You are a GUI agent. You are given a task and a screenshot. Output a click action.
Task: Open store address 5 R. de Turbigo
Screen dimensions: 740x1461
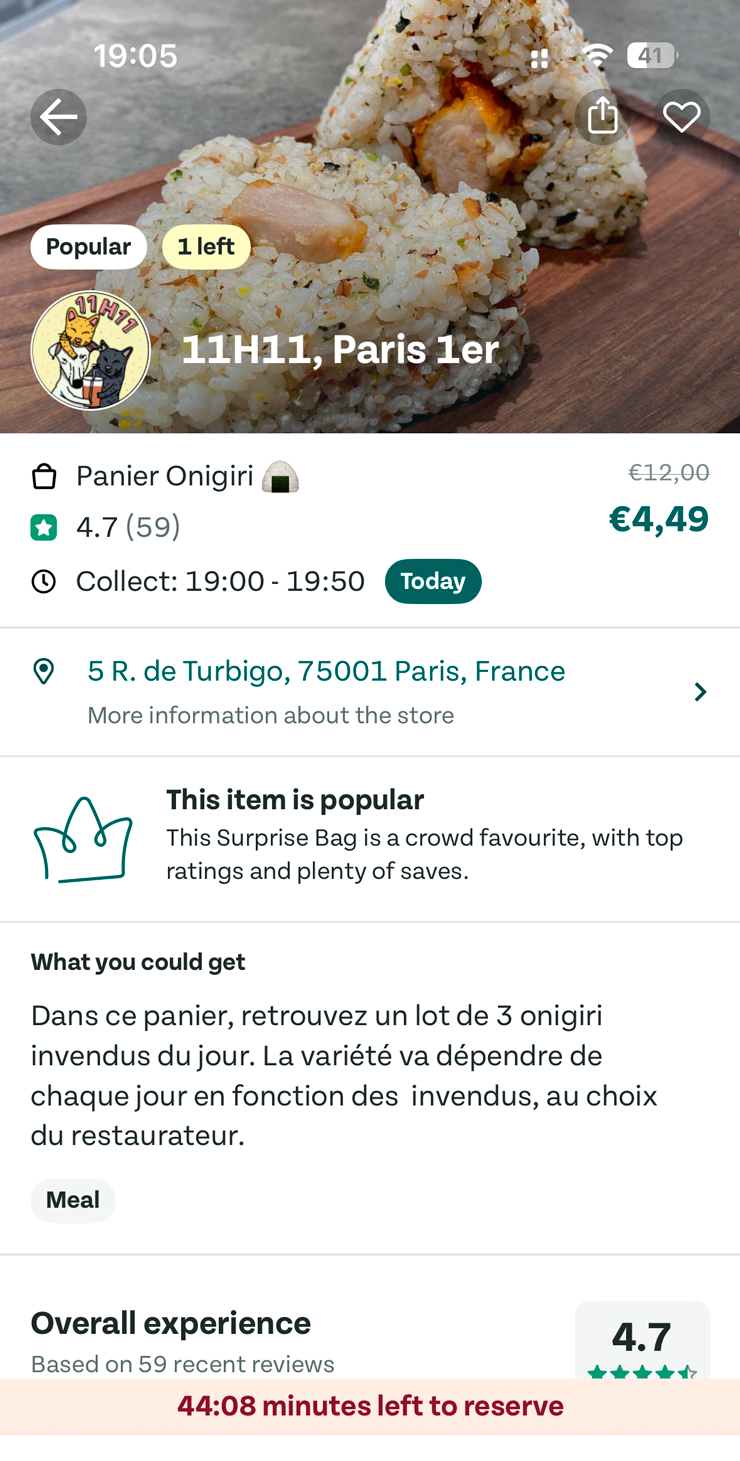click(326, 671)
